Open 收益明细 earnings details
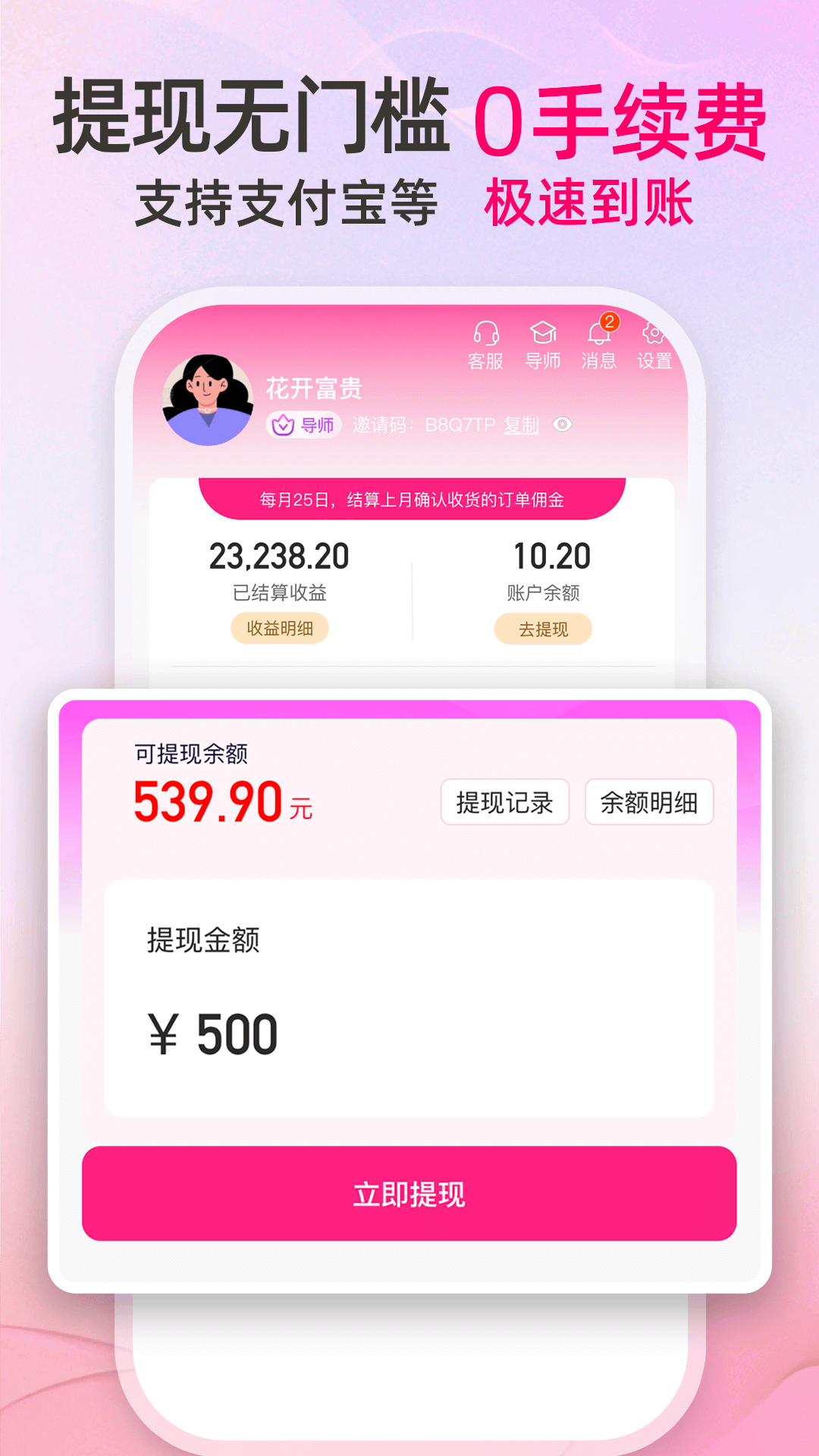Viewport: 819px width, 1456px height. [x=281, y=630]
